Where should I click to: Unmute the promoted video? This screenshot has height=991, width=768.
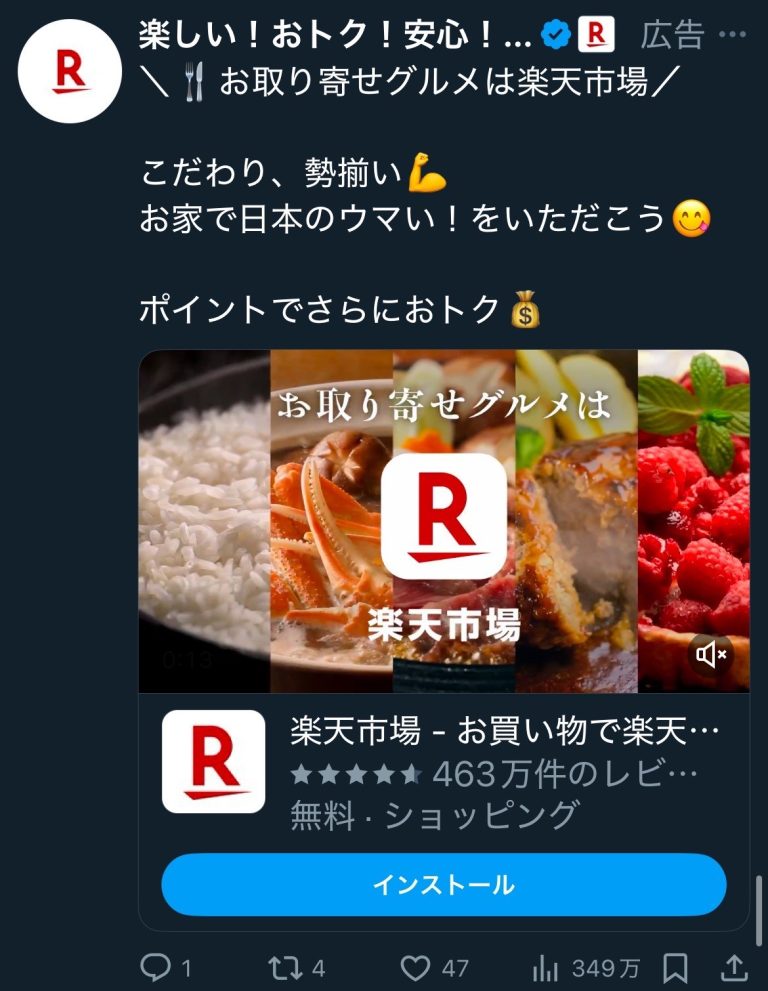709,654
